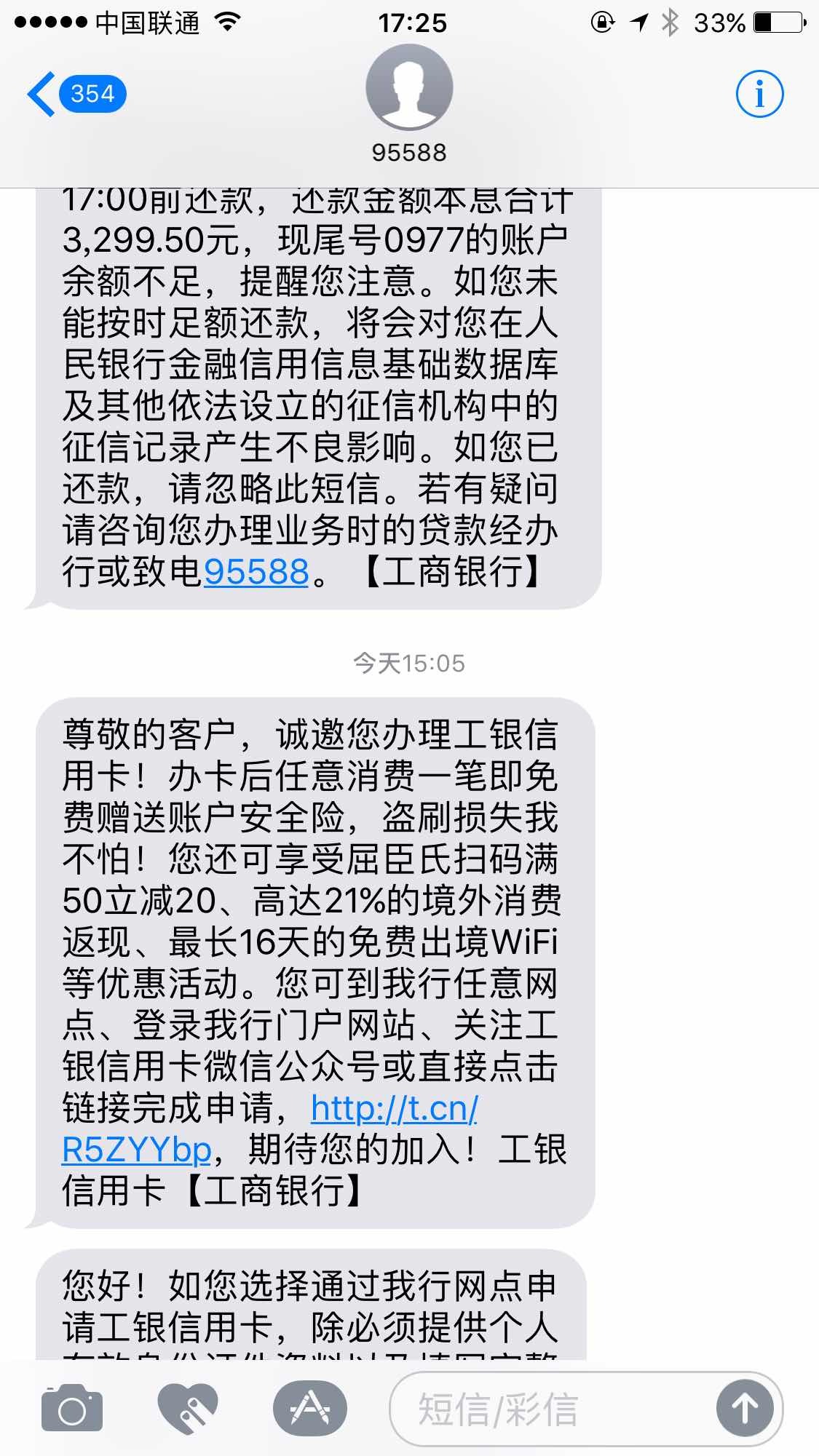
Task: Open the iMessage App Store apps
Action: (x=309, y=1409)
